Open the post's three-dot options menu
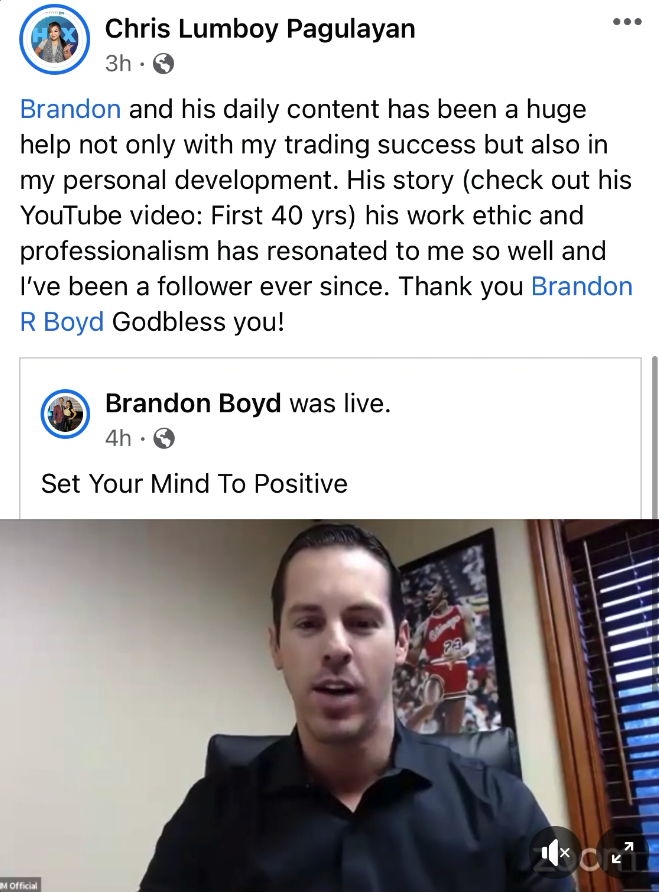The width and height of the screenshot is (659, 892). point(626,22)
